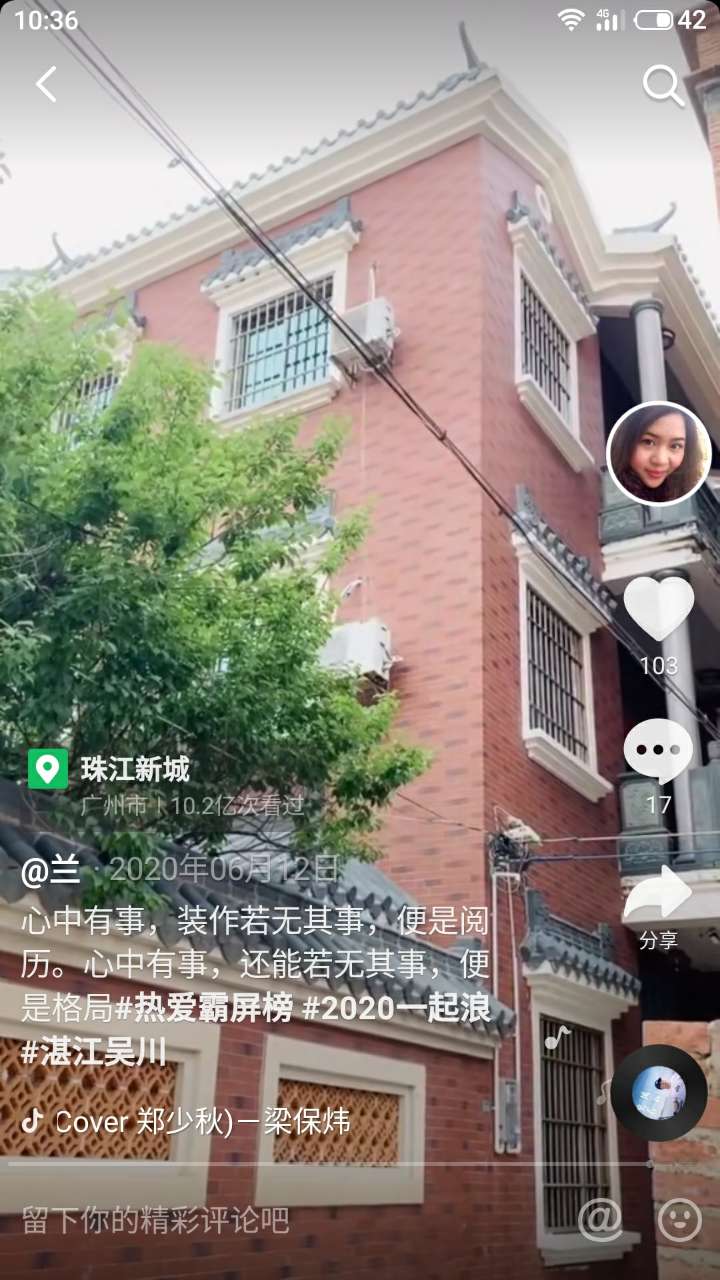
Task: Share this video via 分享
Action: pos(658,900)
